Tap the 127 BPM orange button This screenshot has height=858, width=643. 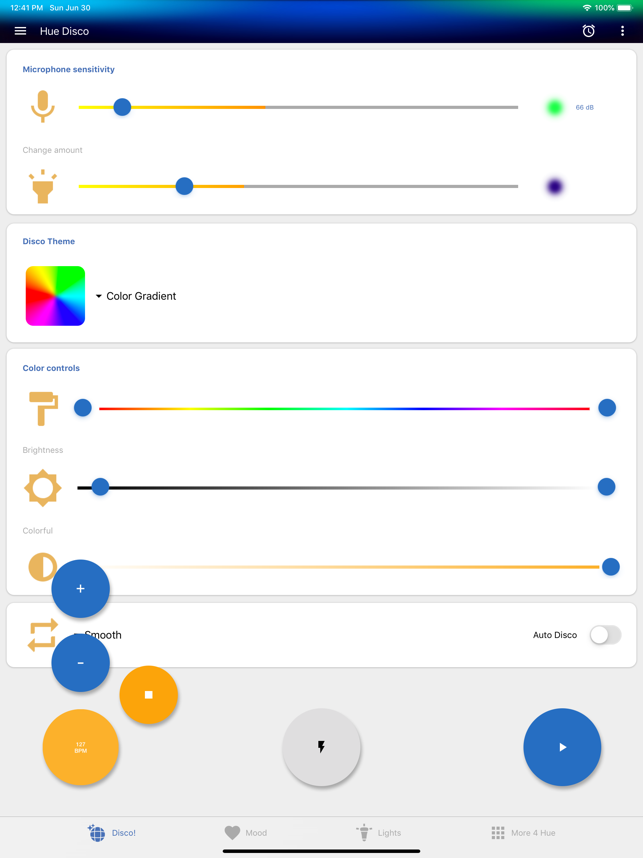(x=81, y=747)
